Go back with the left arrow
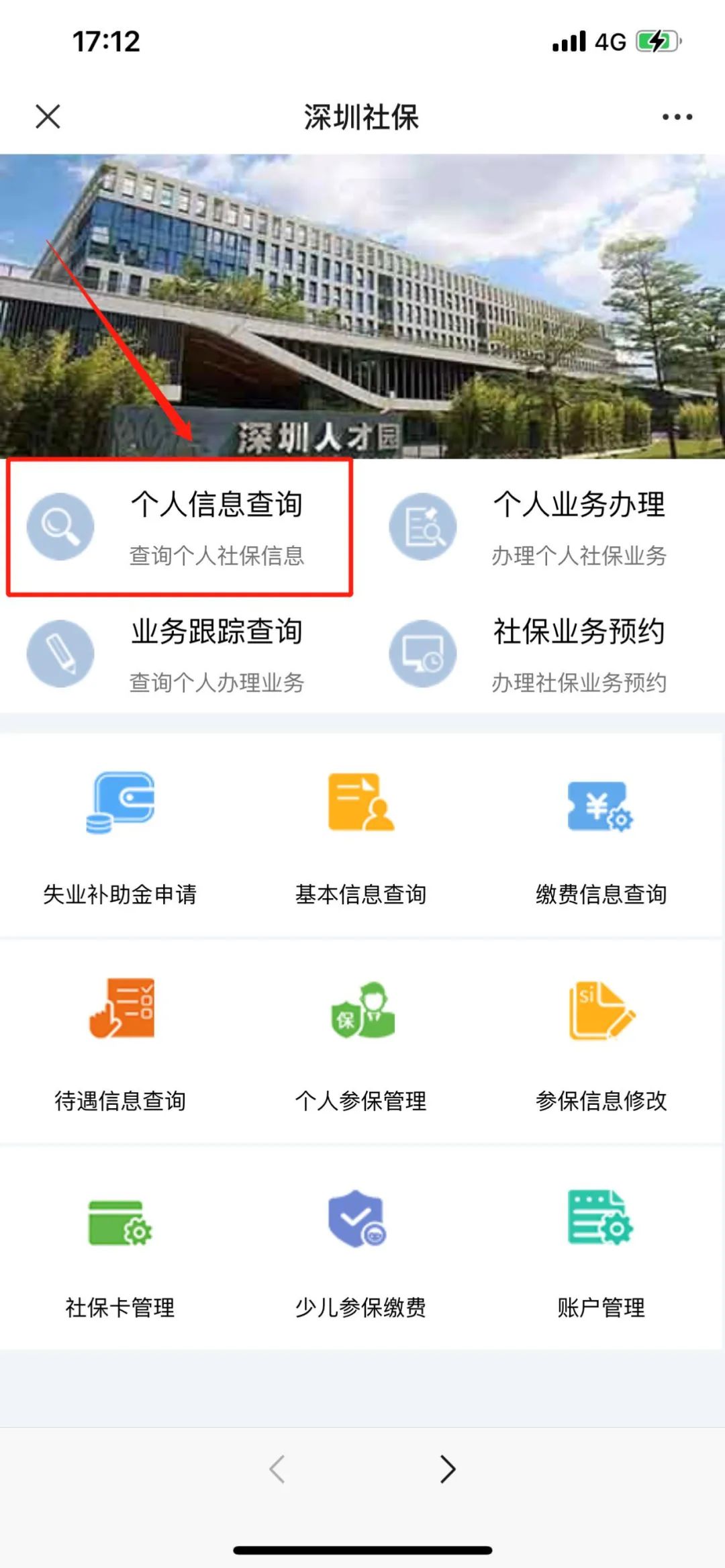 coord(277,1469)
